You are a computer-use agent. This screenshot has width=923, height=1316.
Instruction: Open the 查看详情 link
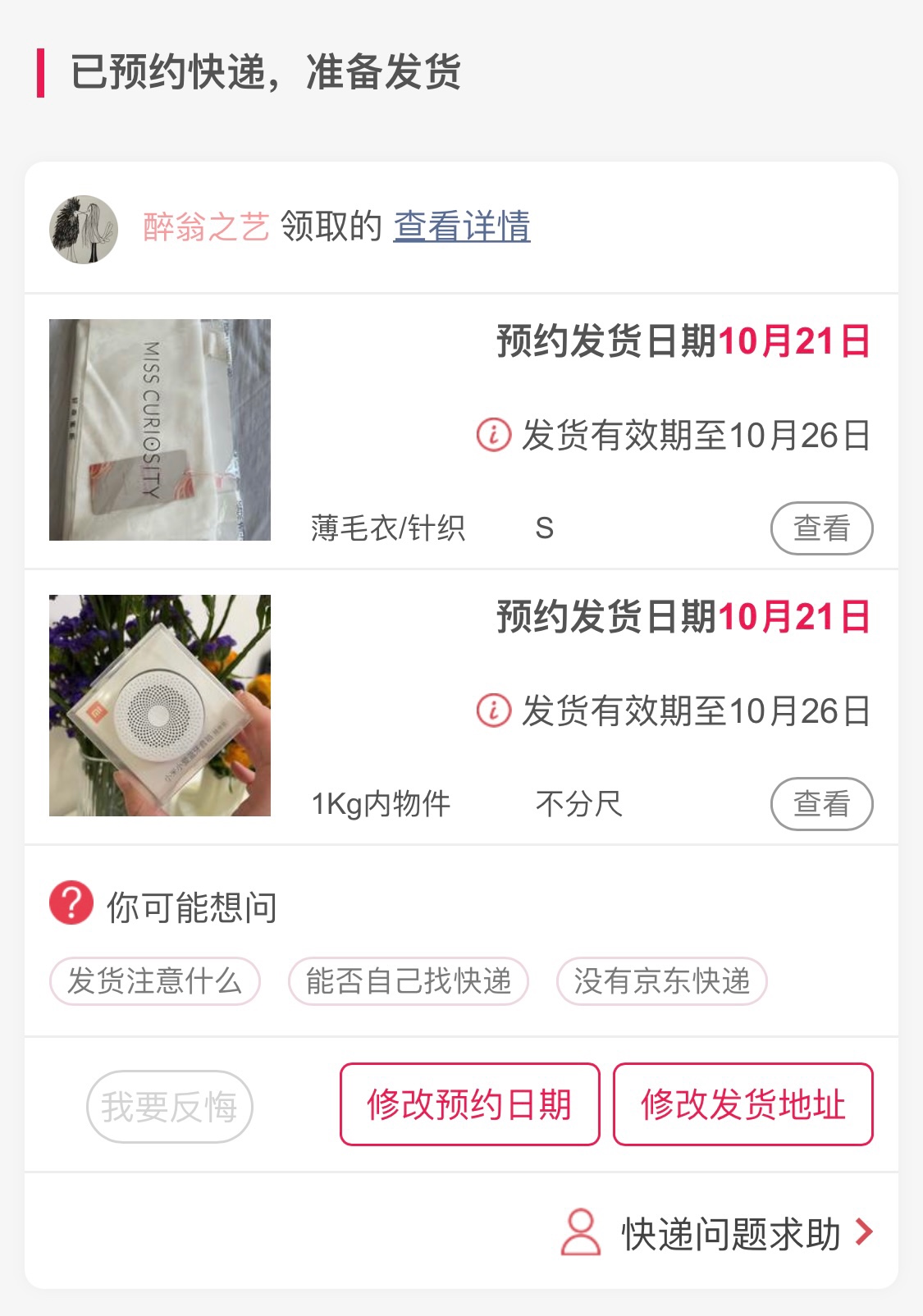pyautogui.click(x=461, y=227)
